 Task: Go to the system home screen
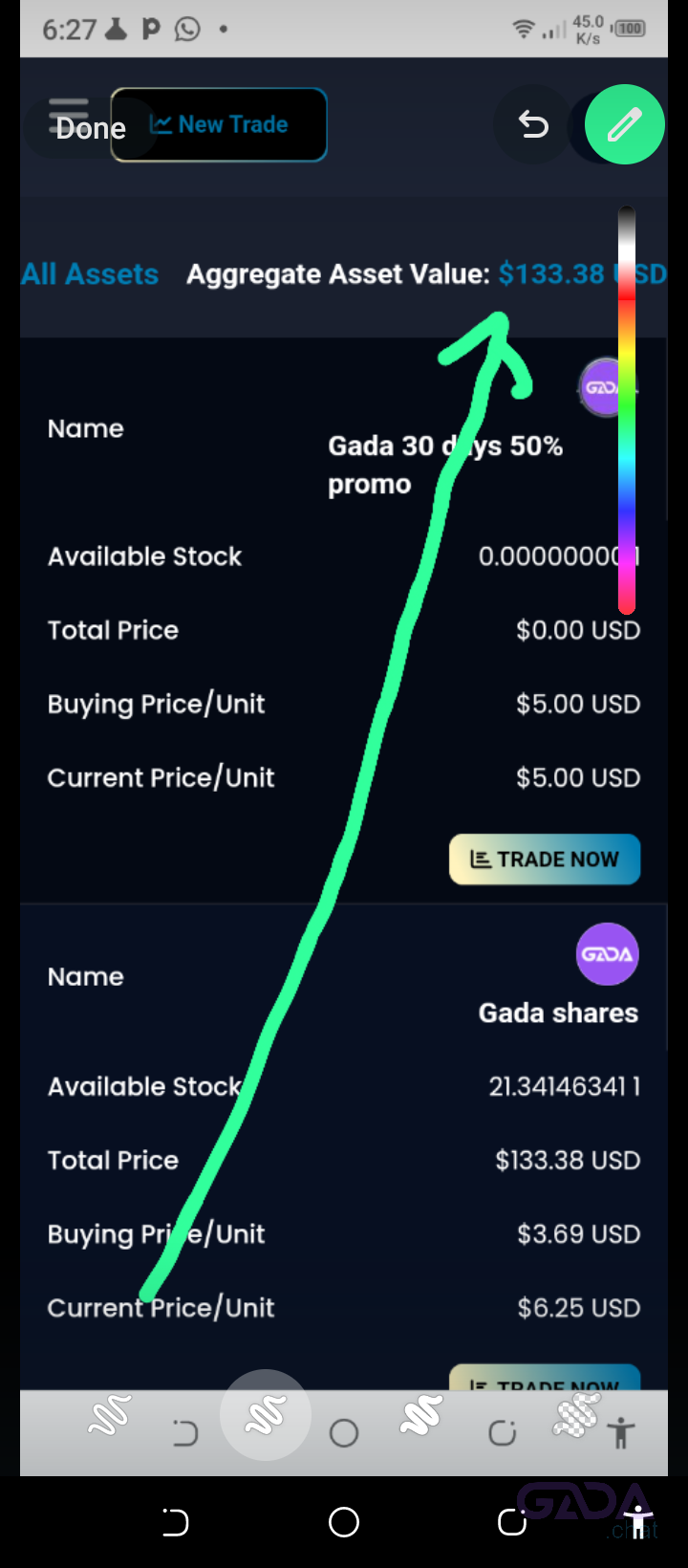(x=344, y=1522)
